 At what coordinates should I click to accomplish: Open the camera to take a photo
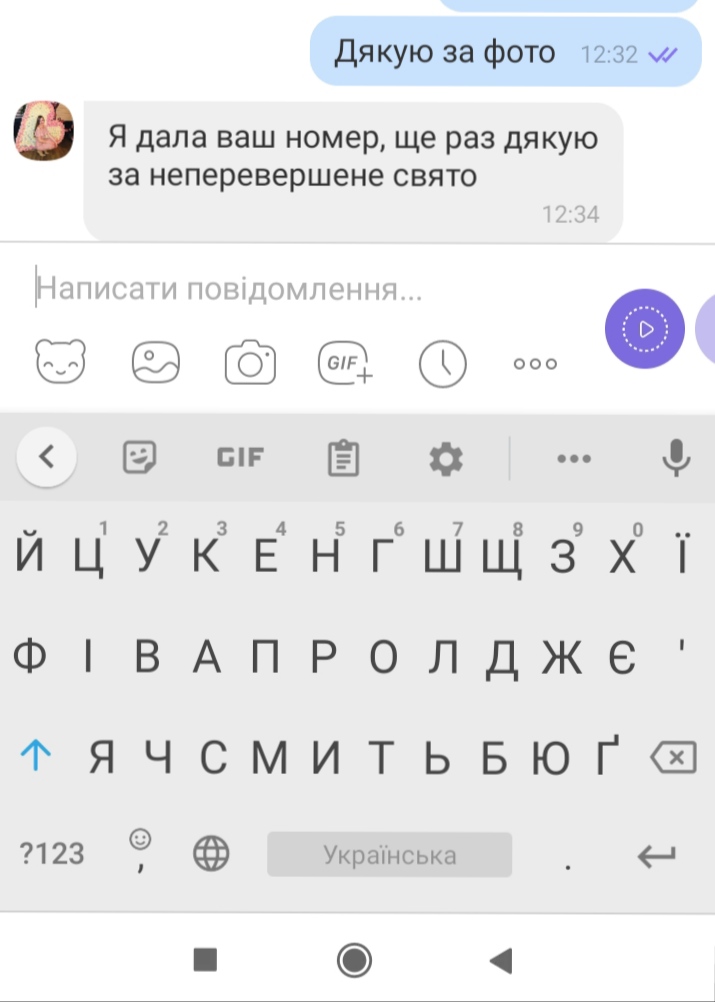[x=250, y=361]
